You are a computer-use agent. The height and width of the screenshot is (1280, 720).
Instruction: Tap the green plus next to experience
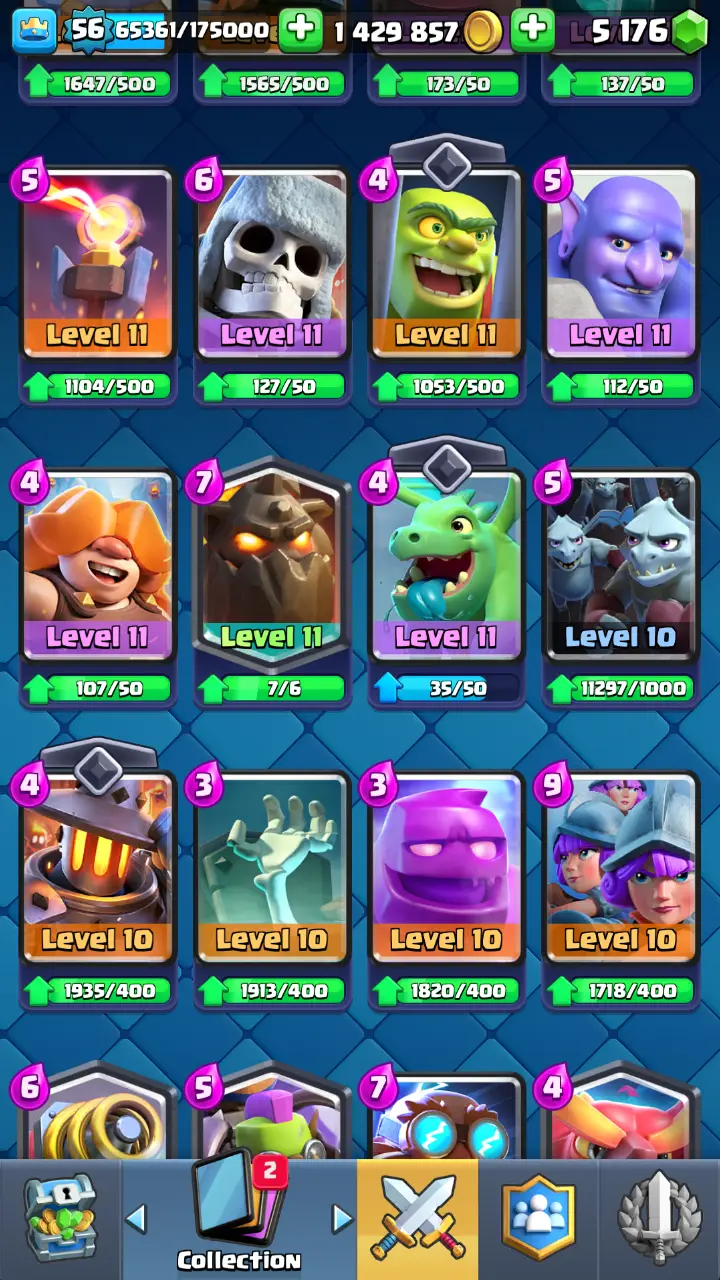click(300, 31)
